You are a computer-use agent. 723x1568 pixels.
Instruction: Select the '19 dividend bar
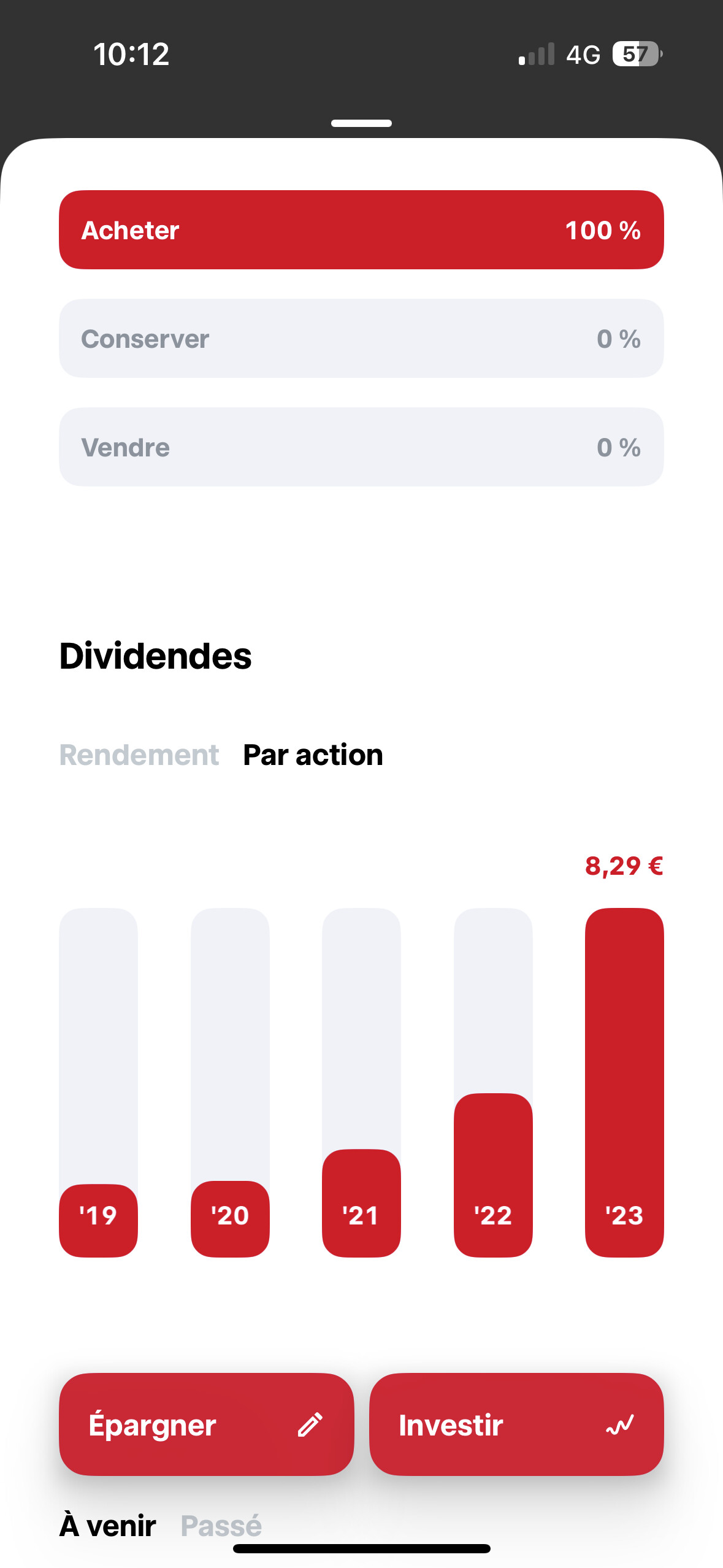pos(98,1082)
